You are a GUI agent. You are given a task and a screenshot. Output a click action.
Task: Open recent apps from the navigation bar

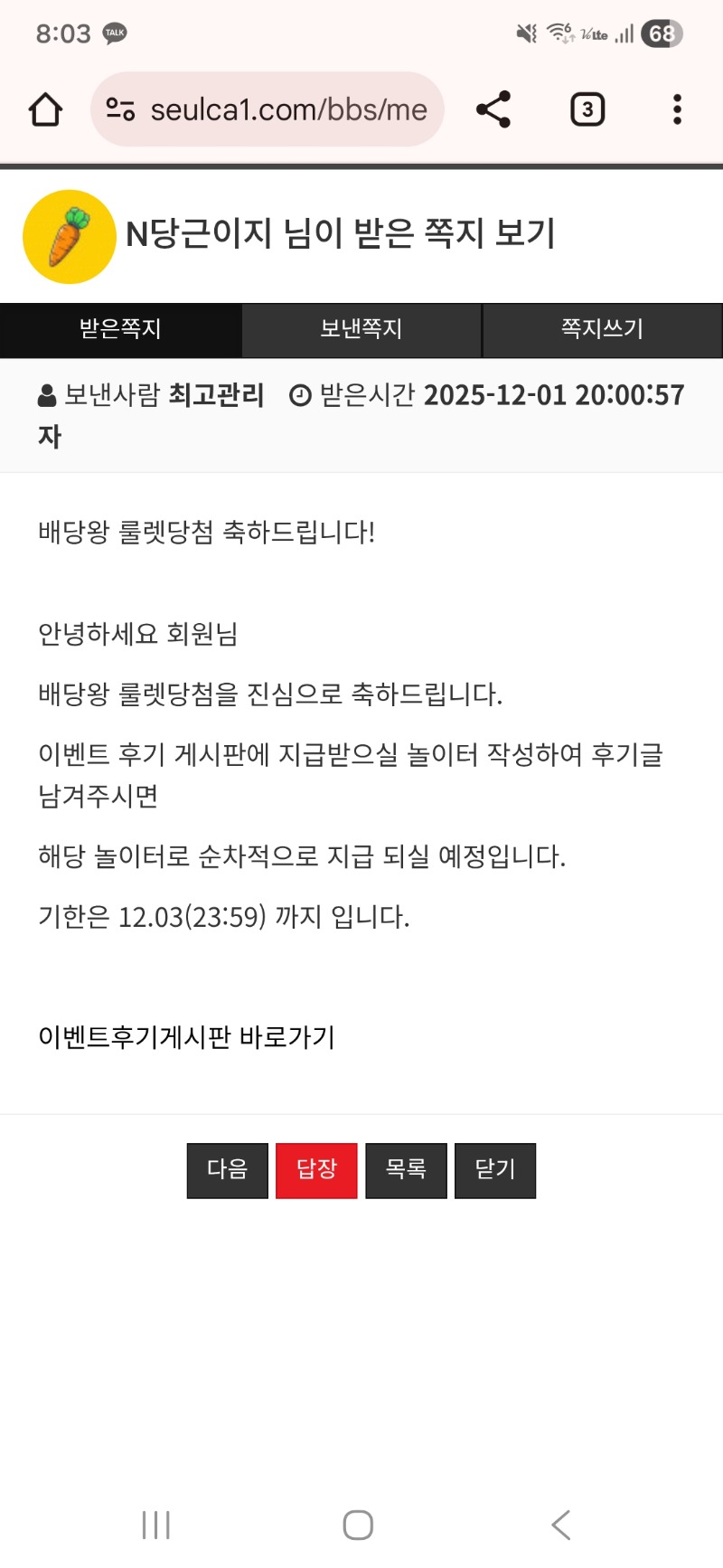tap(156, 1525)
